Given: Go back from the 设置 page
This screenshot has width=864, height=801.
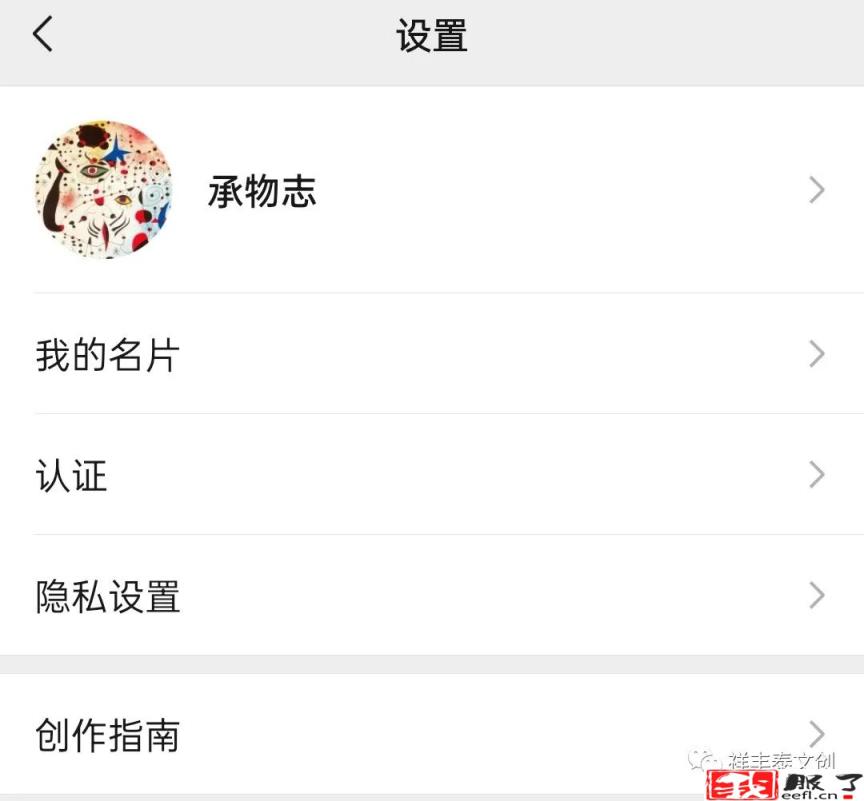Looking at the screenshot, I should pos(42,35).
